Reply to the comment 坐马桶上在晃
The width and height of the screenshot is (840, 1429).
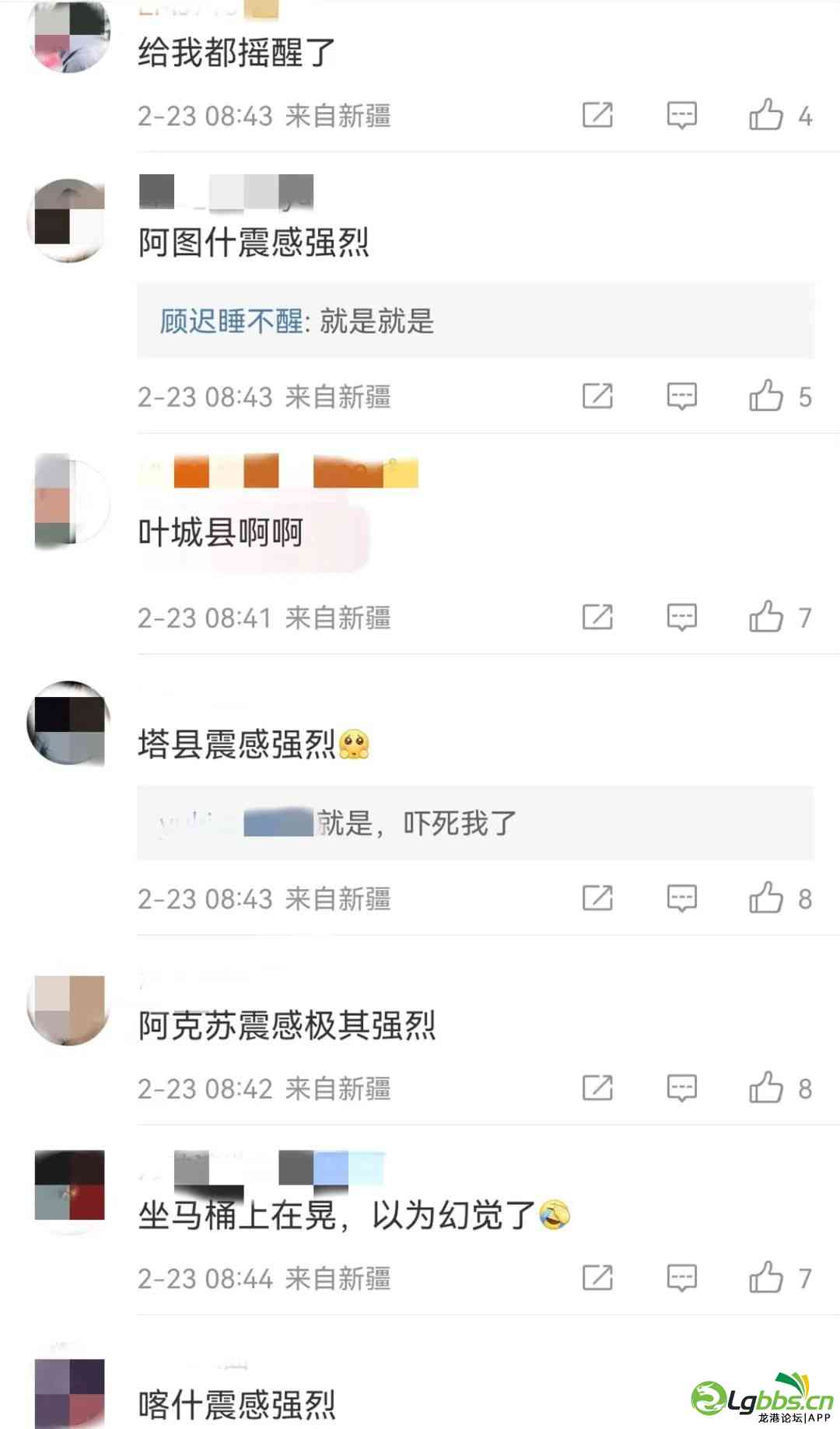pos(681,1277)
